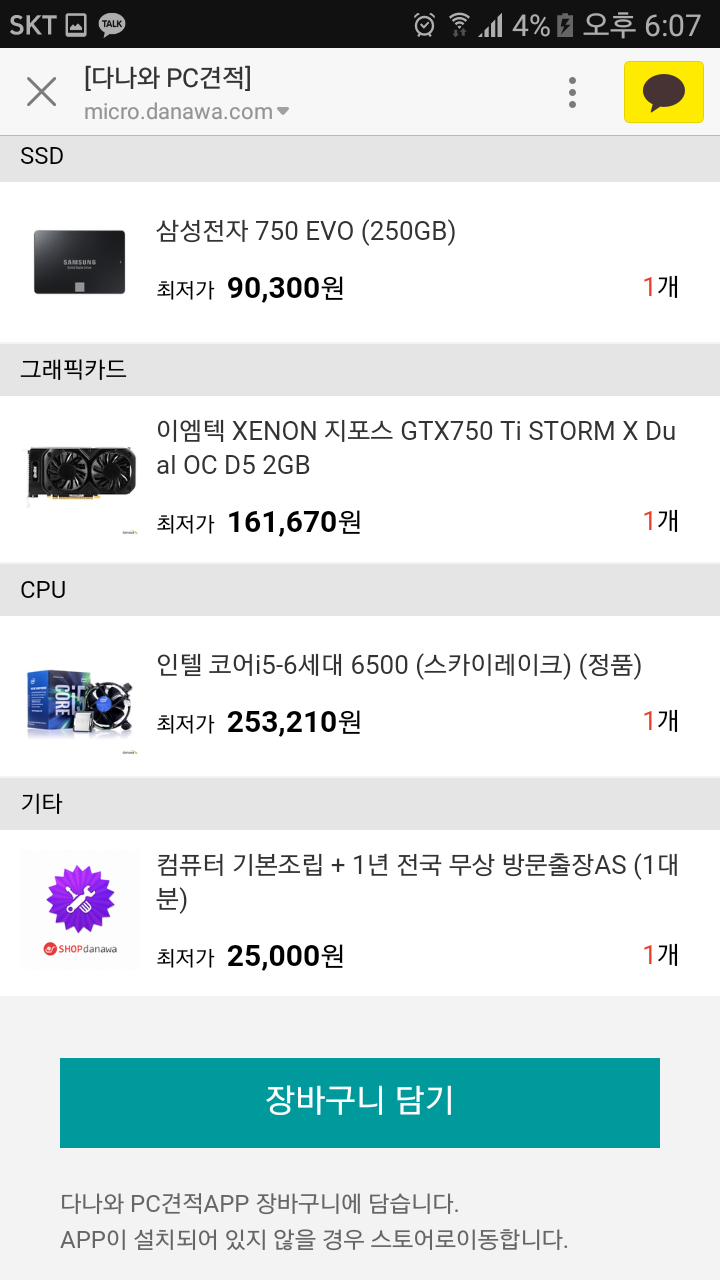Open the 인텔 코어i5-6세대 6500 CPU item
This screenshot has height=1280, width=720.
[x=399, y=665]
